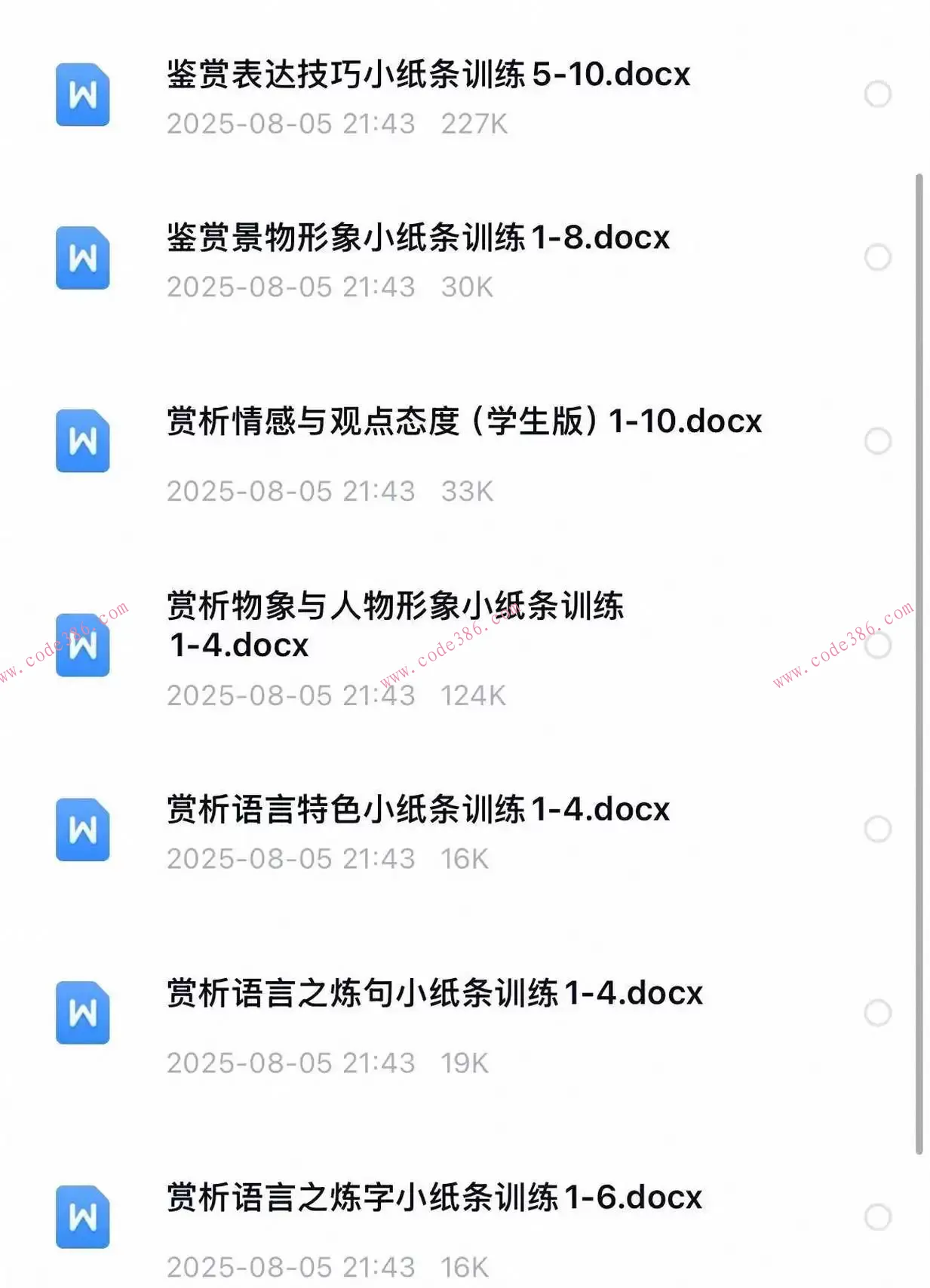Open 鉴赏景物形象小纸条训练1-8.docx

click(417, 238)
